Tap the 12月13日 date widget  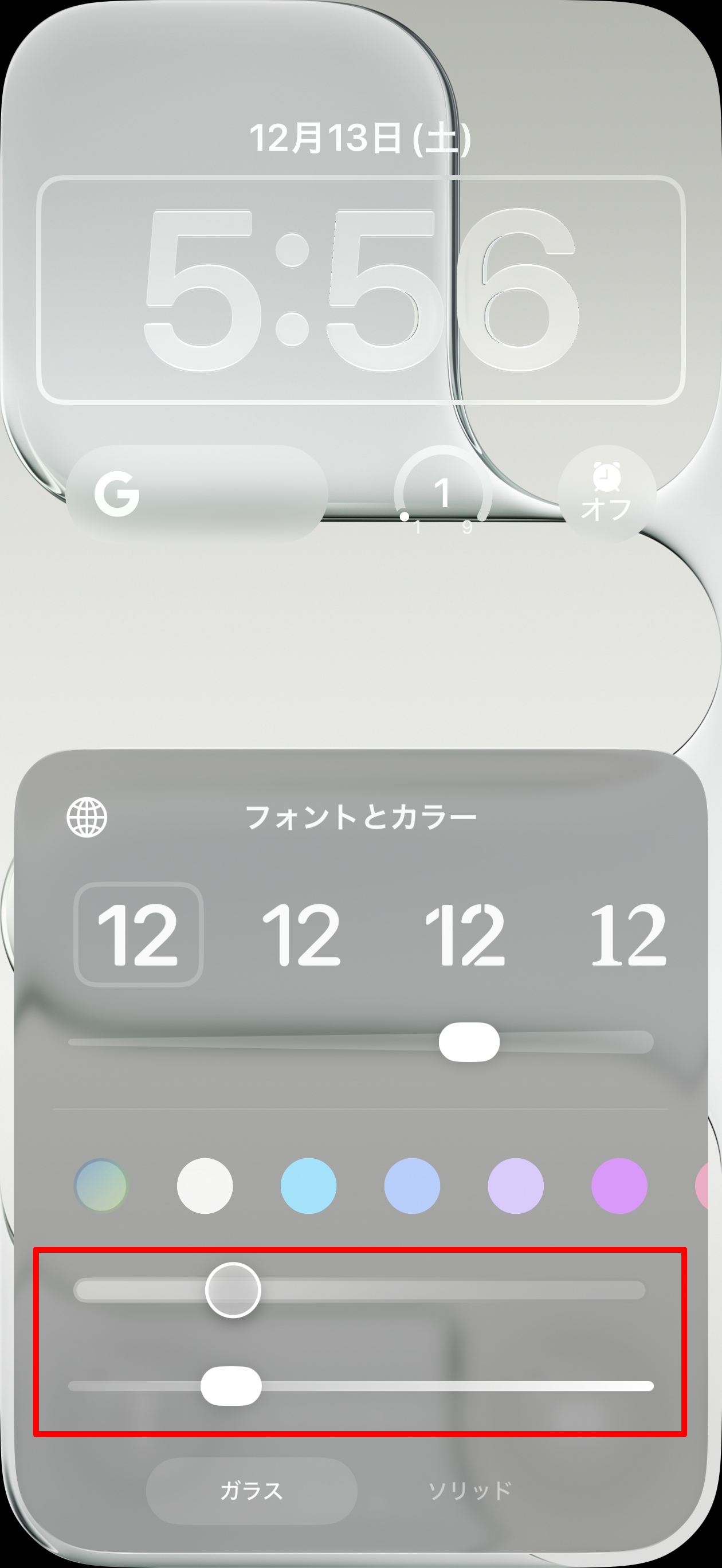360,138
